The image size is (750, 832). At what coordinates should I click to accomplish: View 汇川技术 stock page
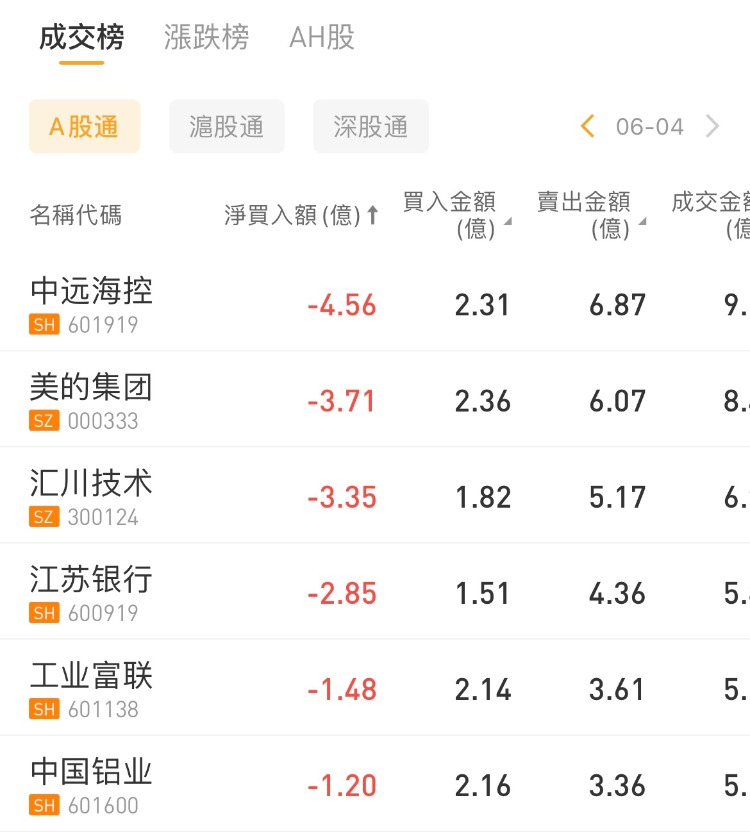(91, 496)
